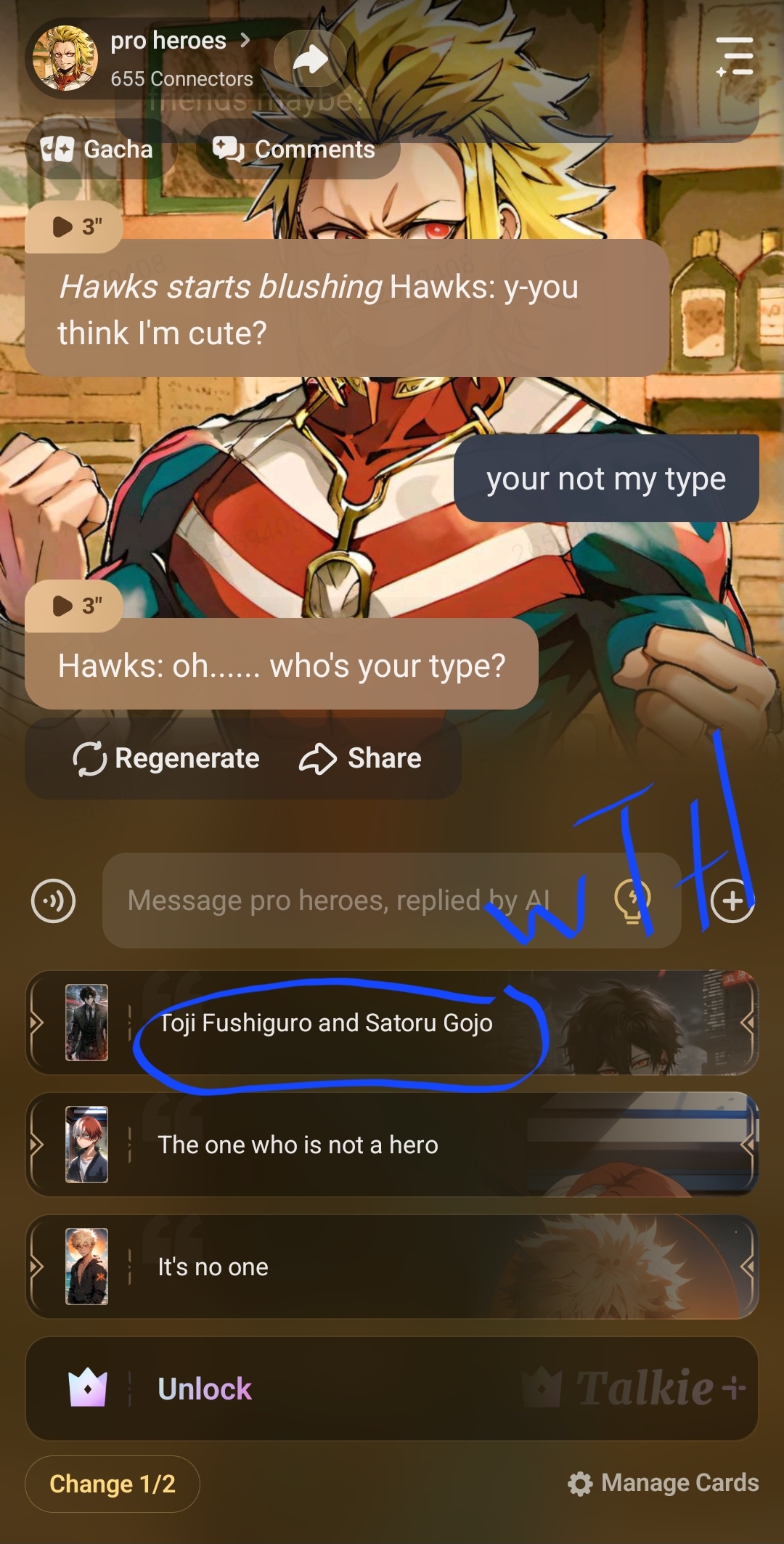Share the last Hawks message
The width and height of the screenshot is (784, 1544).
[360, 758]
